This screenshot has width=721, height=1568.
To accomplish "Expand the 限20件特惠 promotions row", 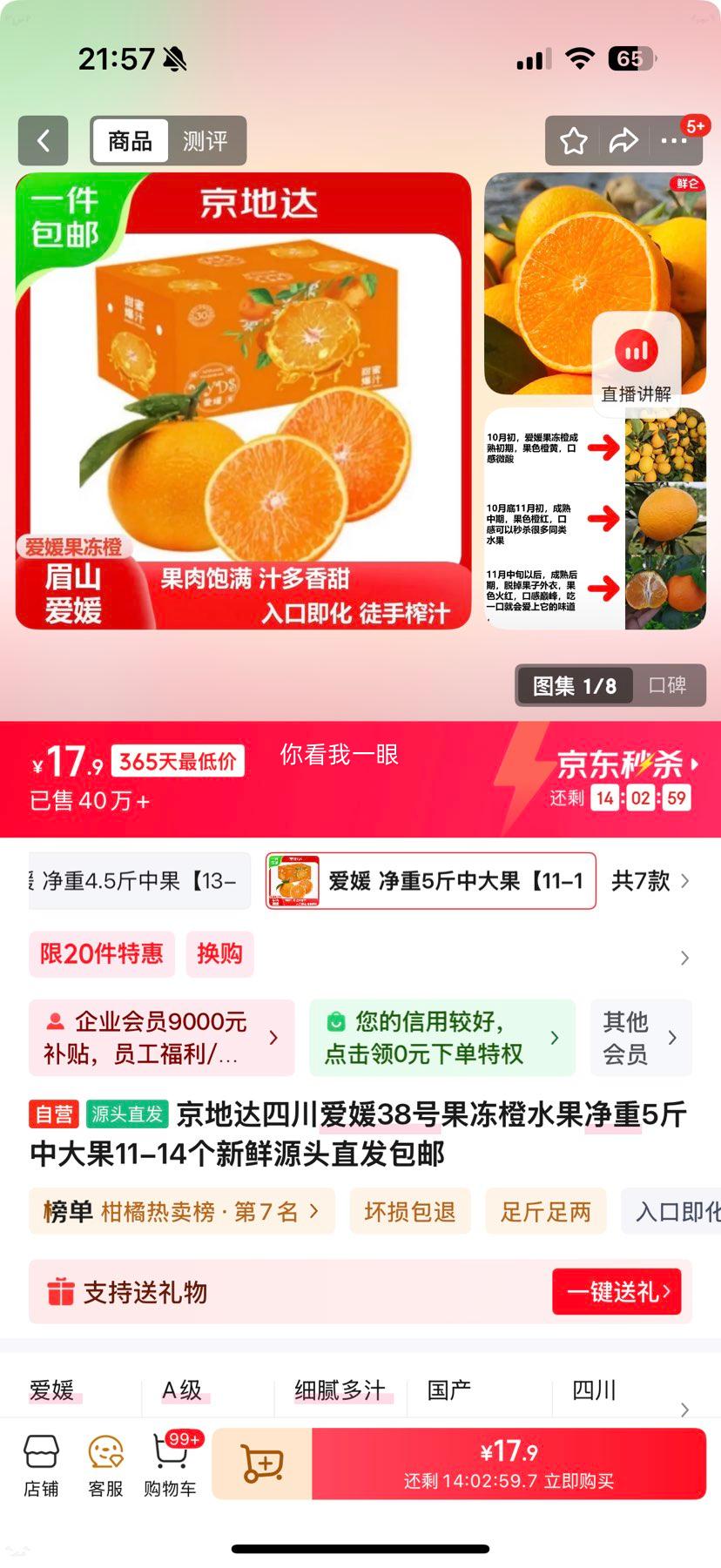I will click(x=683, y=957).
